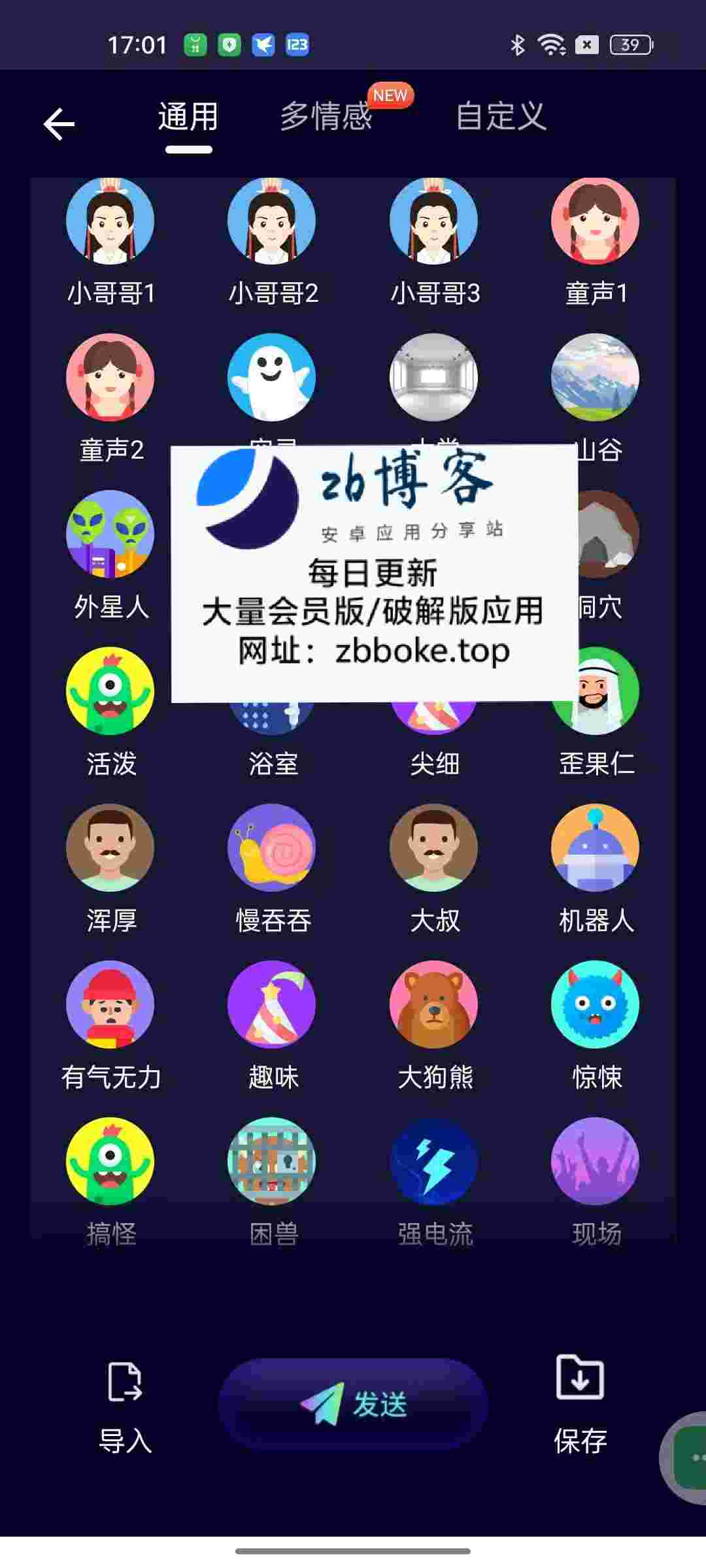Tap the 发送 send button
This screenshot has width=706, height=1568.
[353, 1403]
